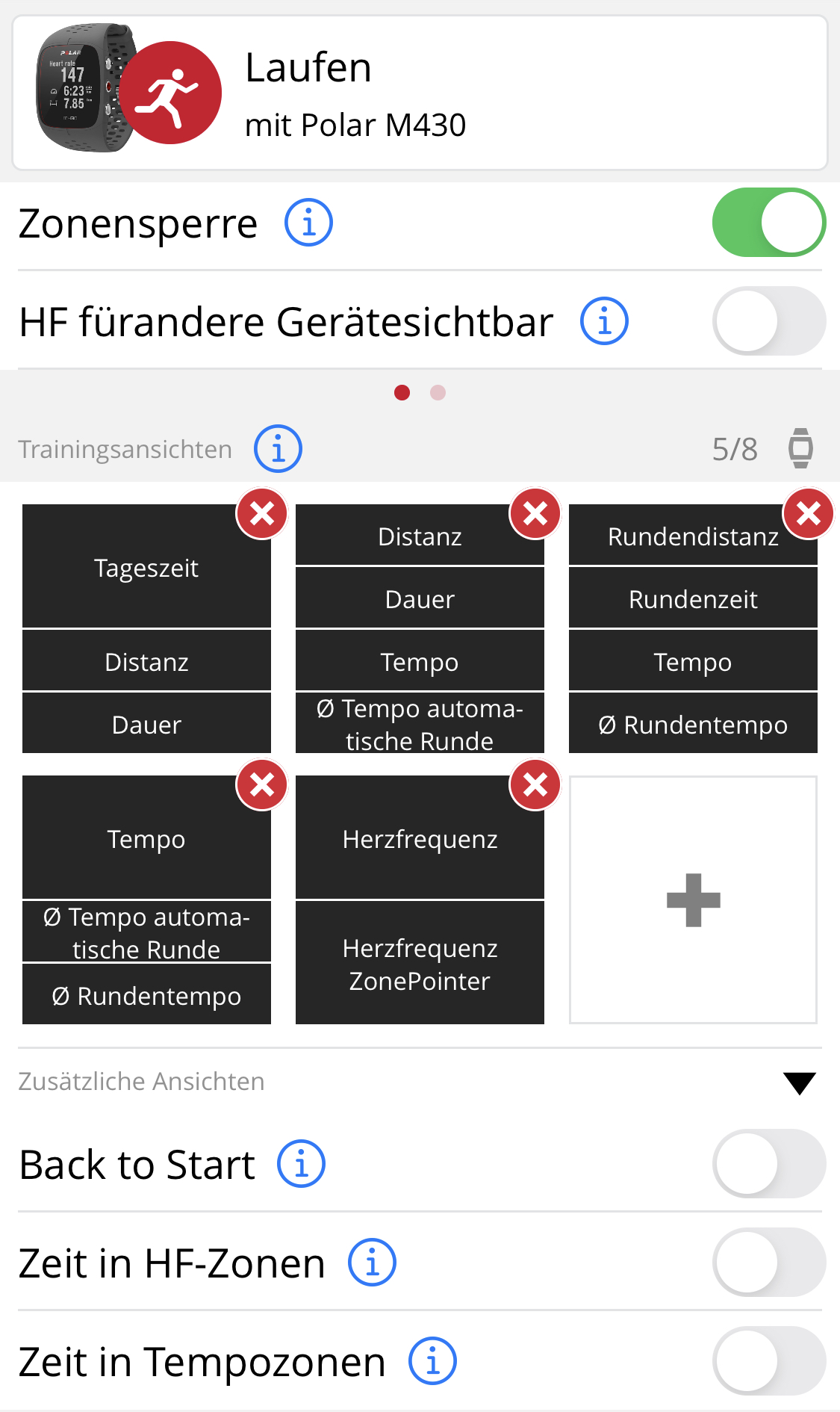The image size is (840, 1412).
Task: Open info about Zonensperre
Action: (x=308, y=223)
